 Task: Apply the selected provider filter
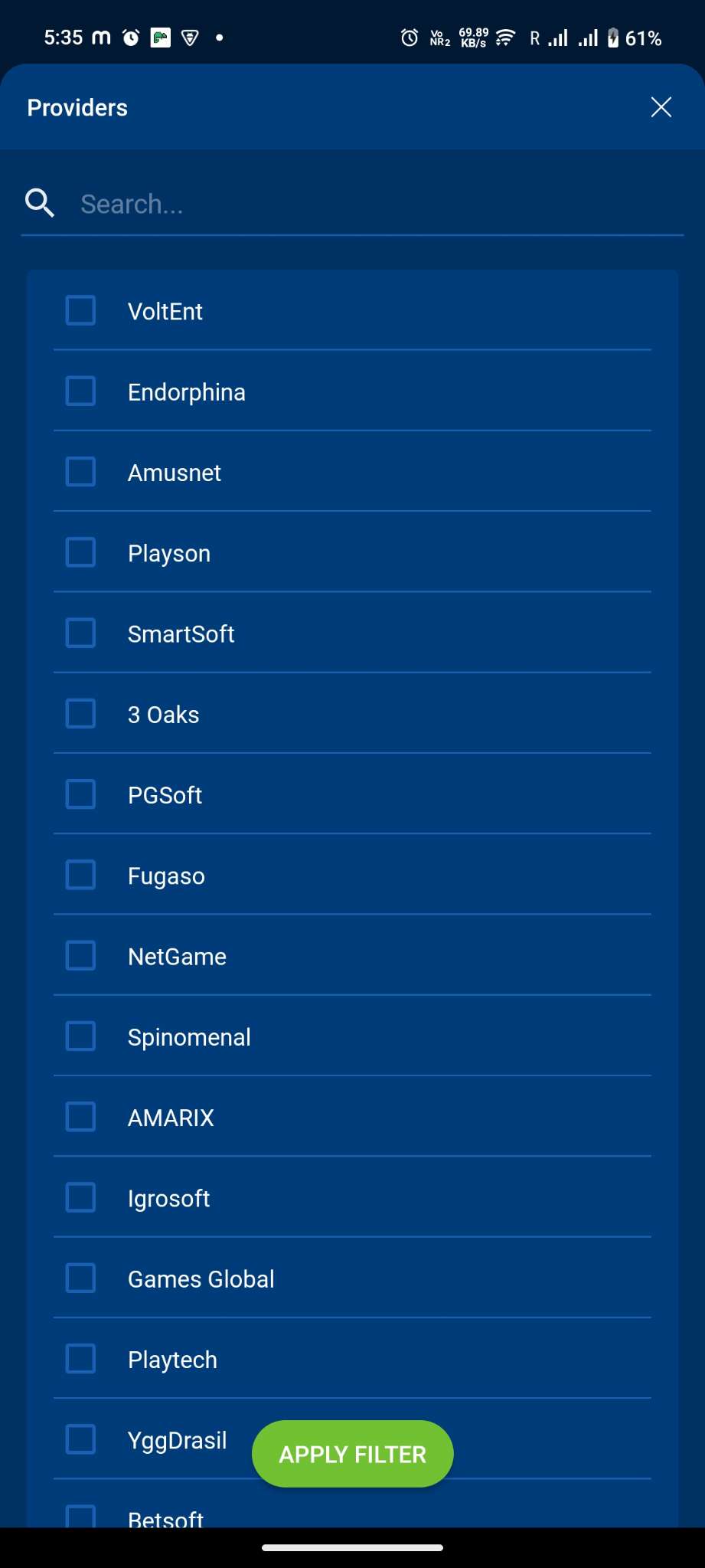(352, 1454)
